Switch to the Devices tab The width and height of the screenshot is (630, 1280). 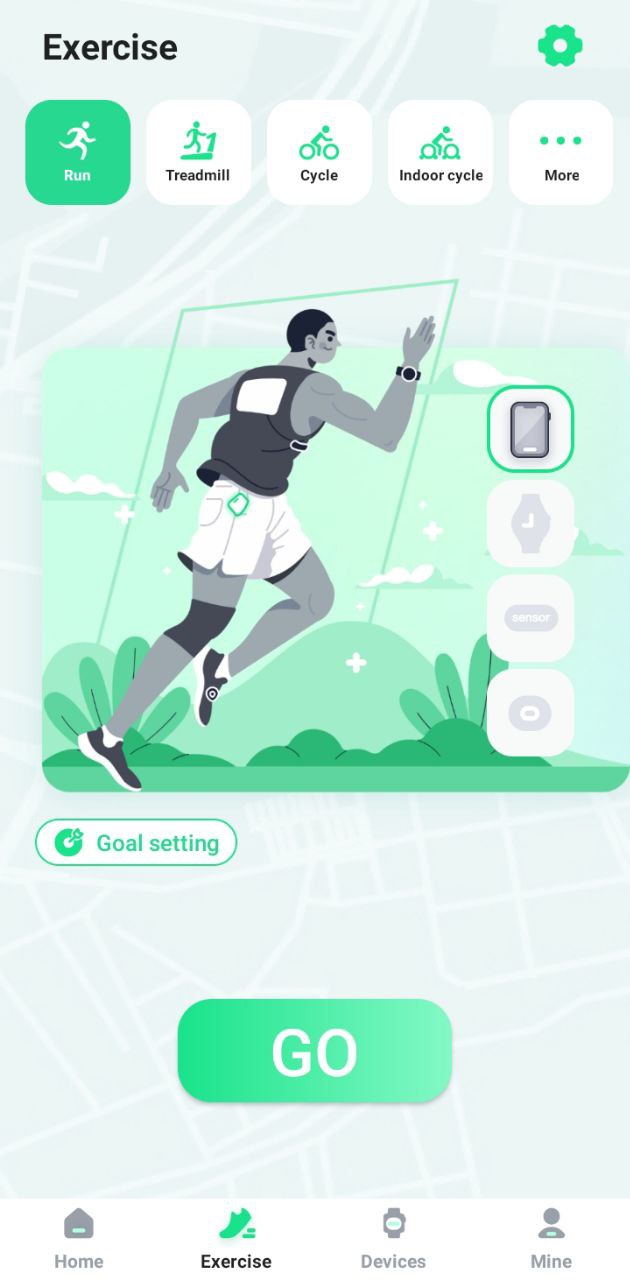click(x=393, y=1238)
